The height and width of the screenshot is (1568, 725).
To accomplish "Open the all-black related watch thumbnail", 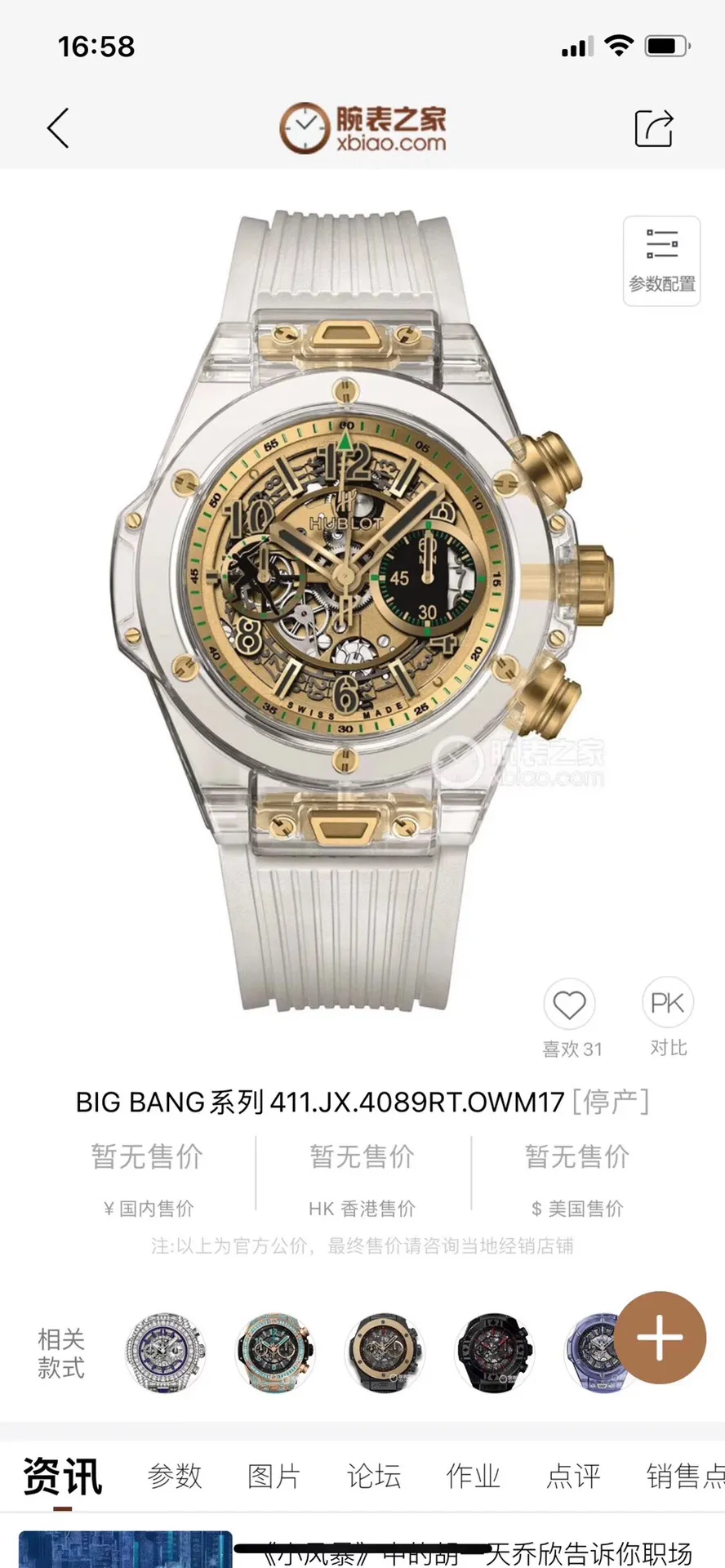I will 494,1352.
